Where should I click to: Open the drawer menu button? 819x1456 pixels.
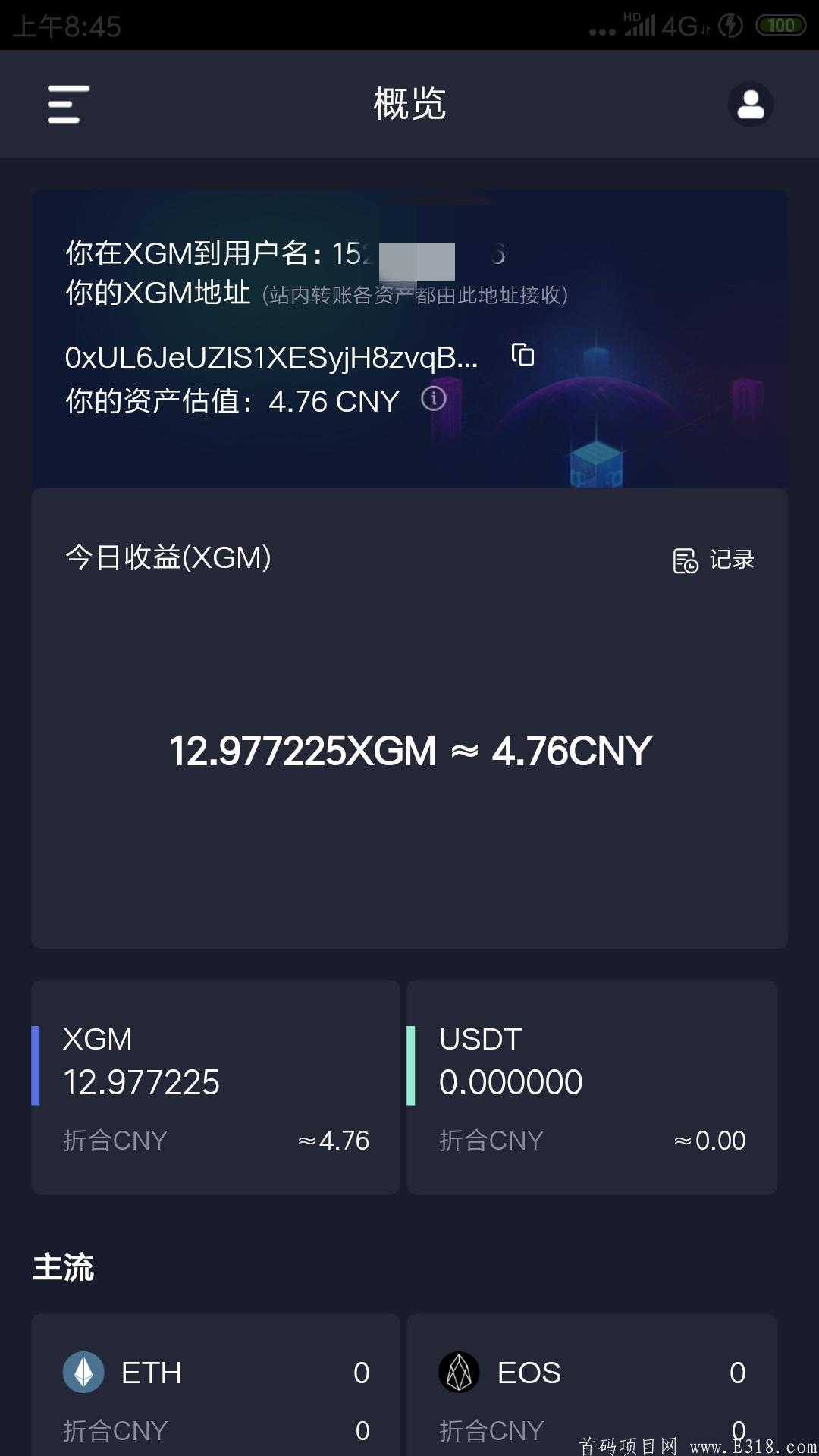(68, 104)
